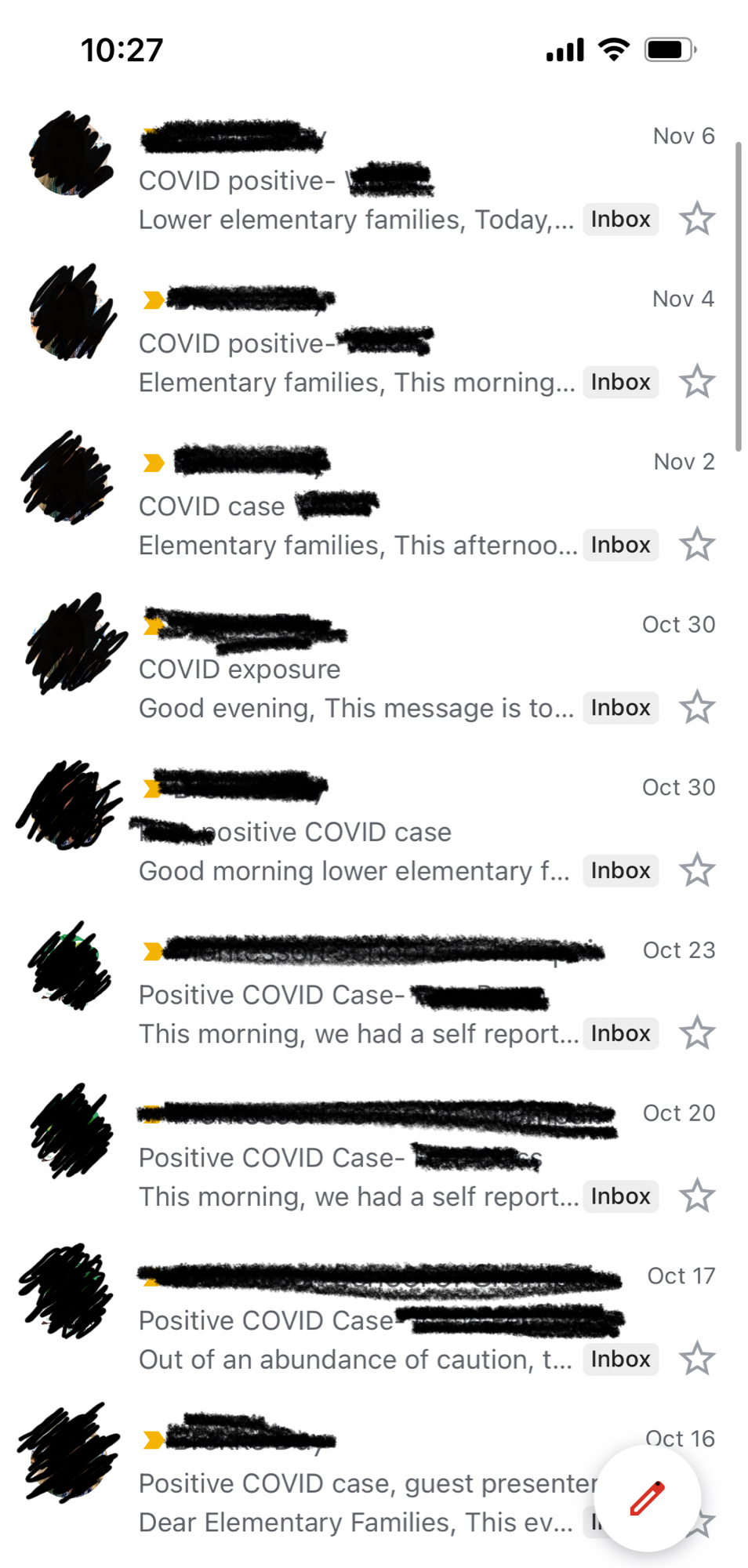Star the Oct 20 email
The image size is (748, 1568).
(x=696, y=1197)
